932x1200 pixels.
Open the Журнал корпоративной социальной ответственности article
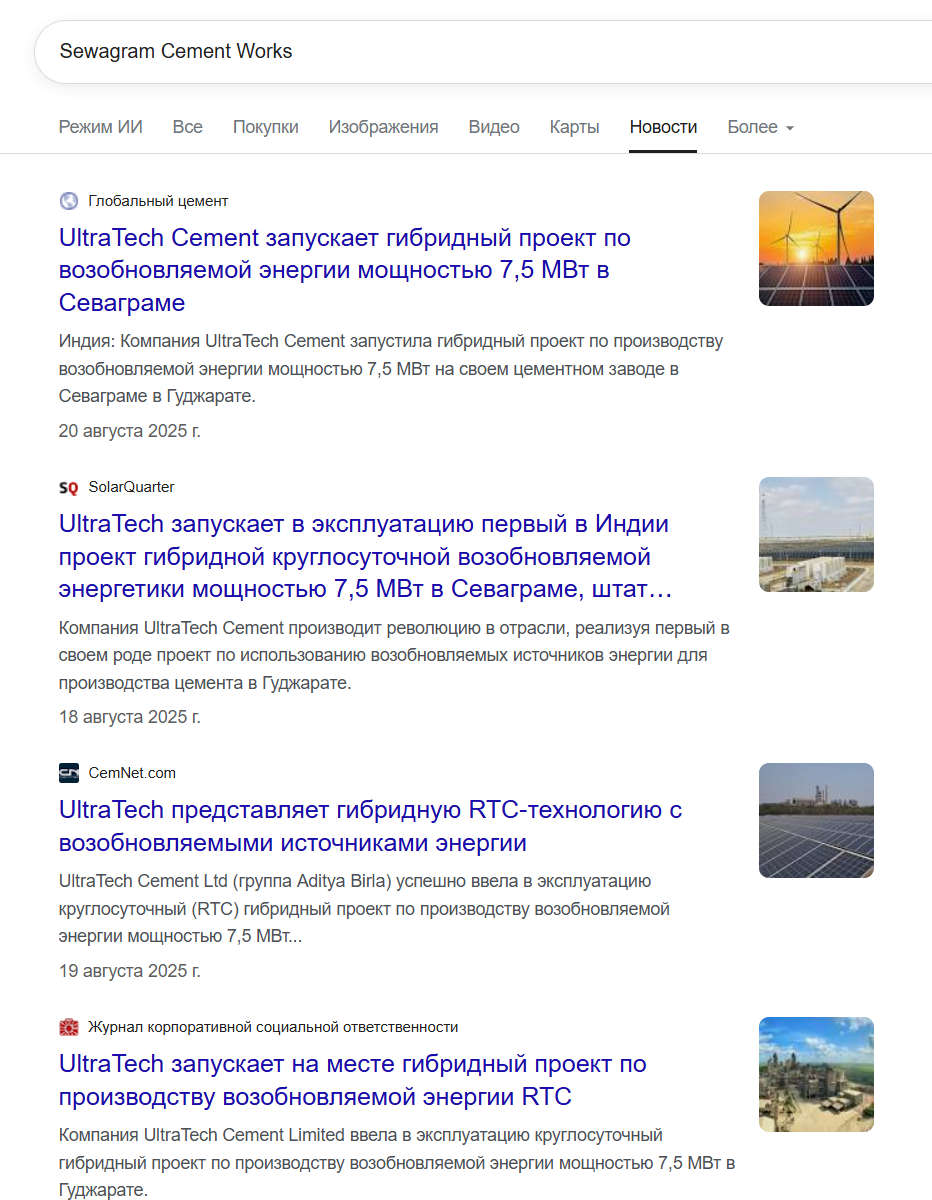pyautogui.click(x=352, y=1080)
